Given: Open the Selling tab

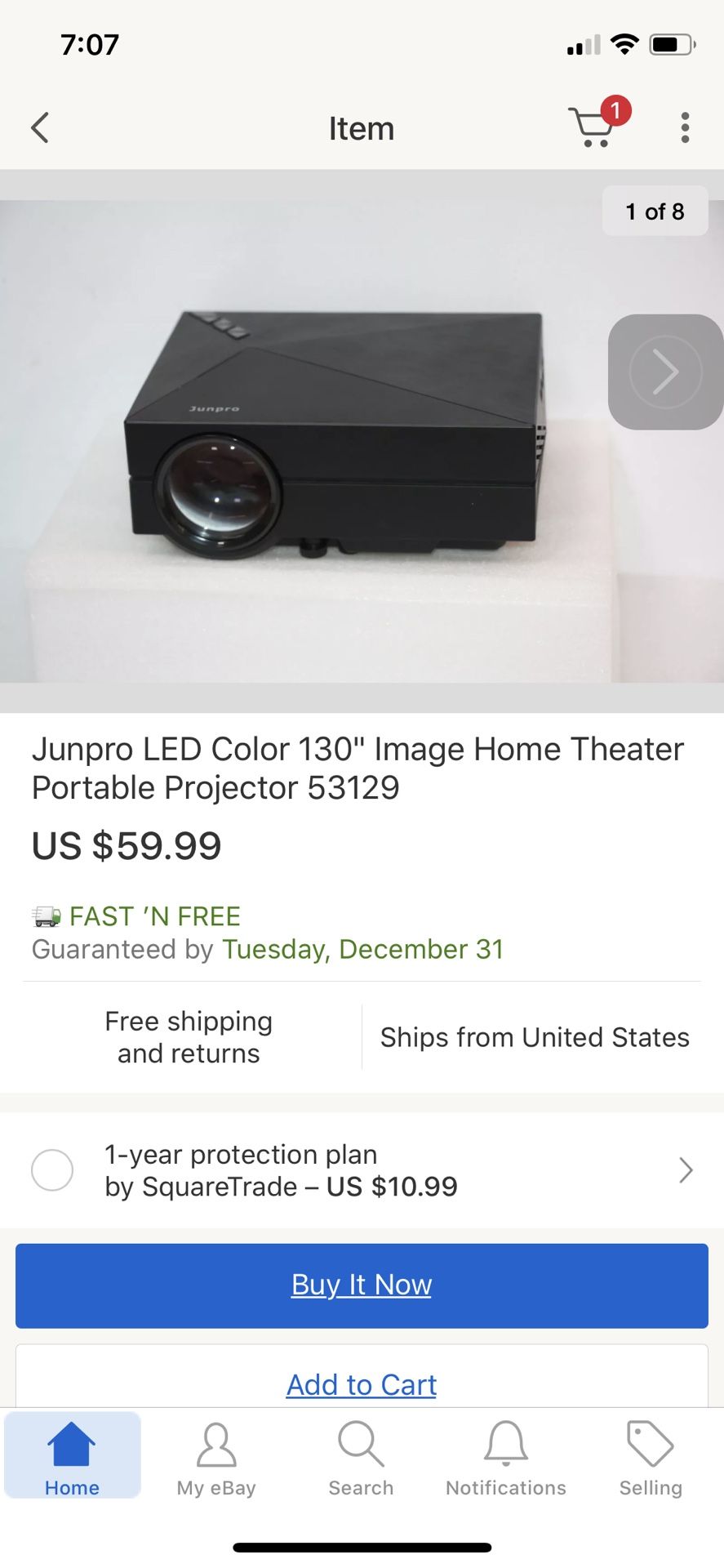Looking at the screenshot, I should (650, 1454).
